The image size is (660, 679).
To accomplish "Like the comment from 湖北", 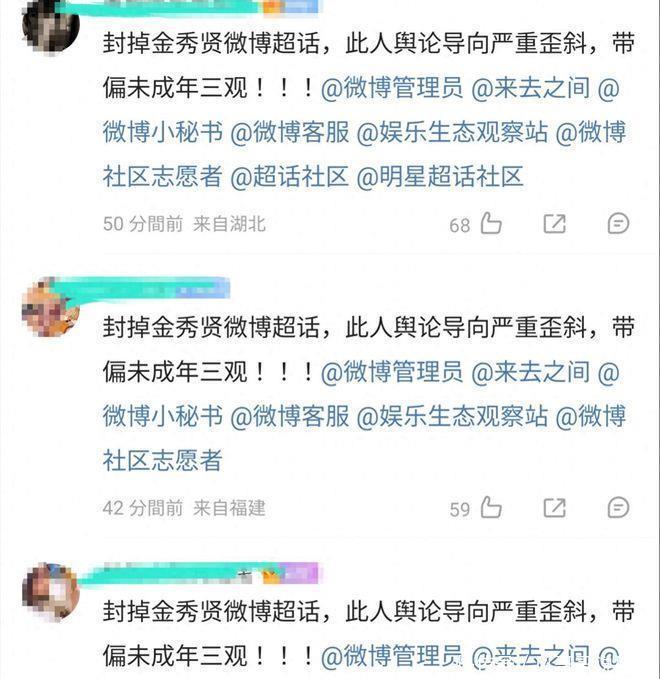I will [x=491, y=223].
